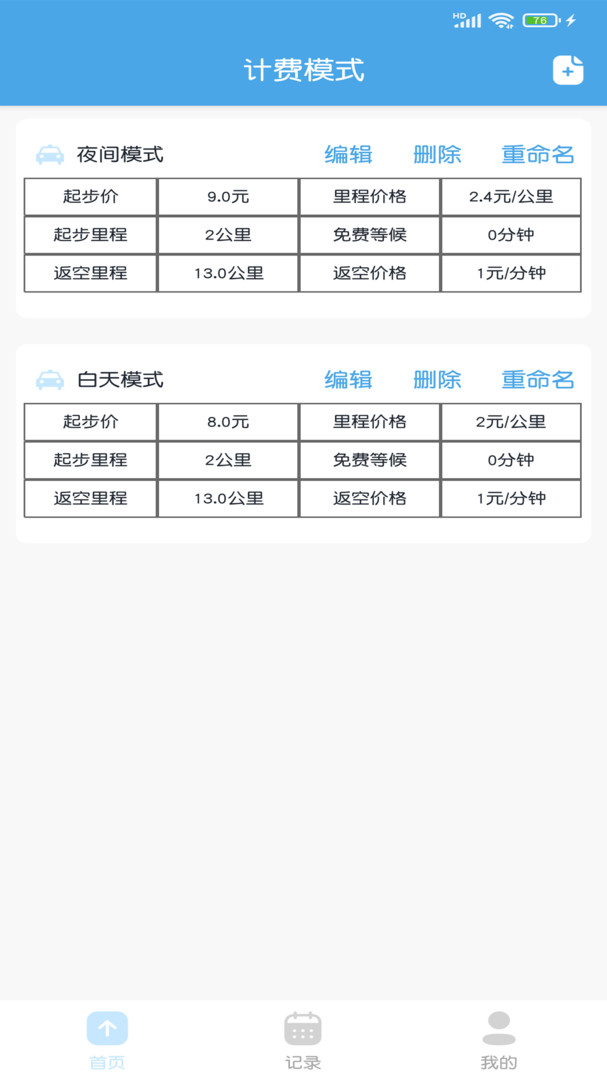607x1080 pixels.
Task: Rename the 白天模式 billing mode
Action: click(x=537, y=380)
